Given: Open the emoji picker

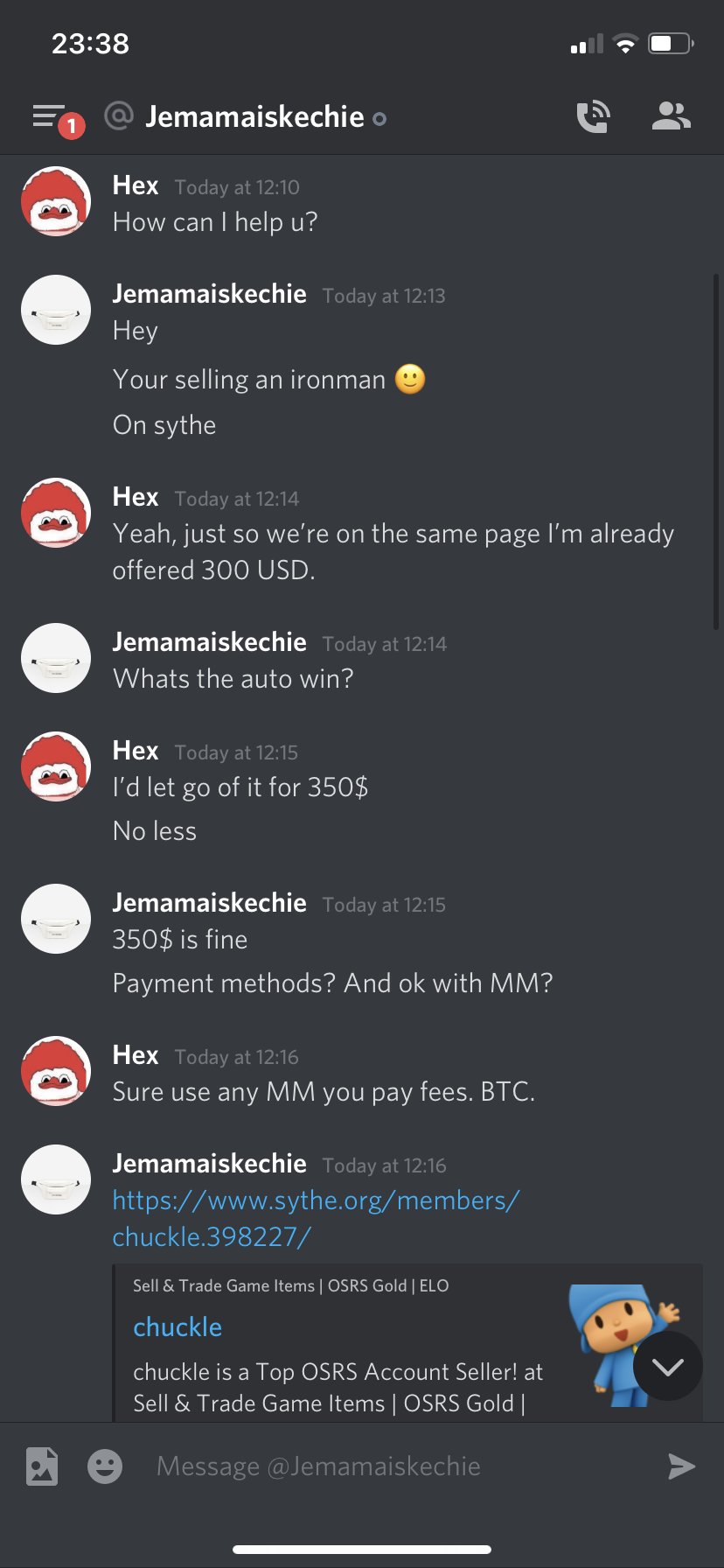Looking at the screenshot, I should pyautogui.click(x=105, y=1466).
